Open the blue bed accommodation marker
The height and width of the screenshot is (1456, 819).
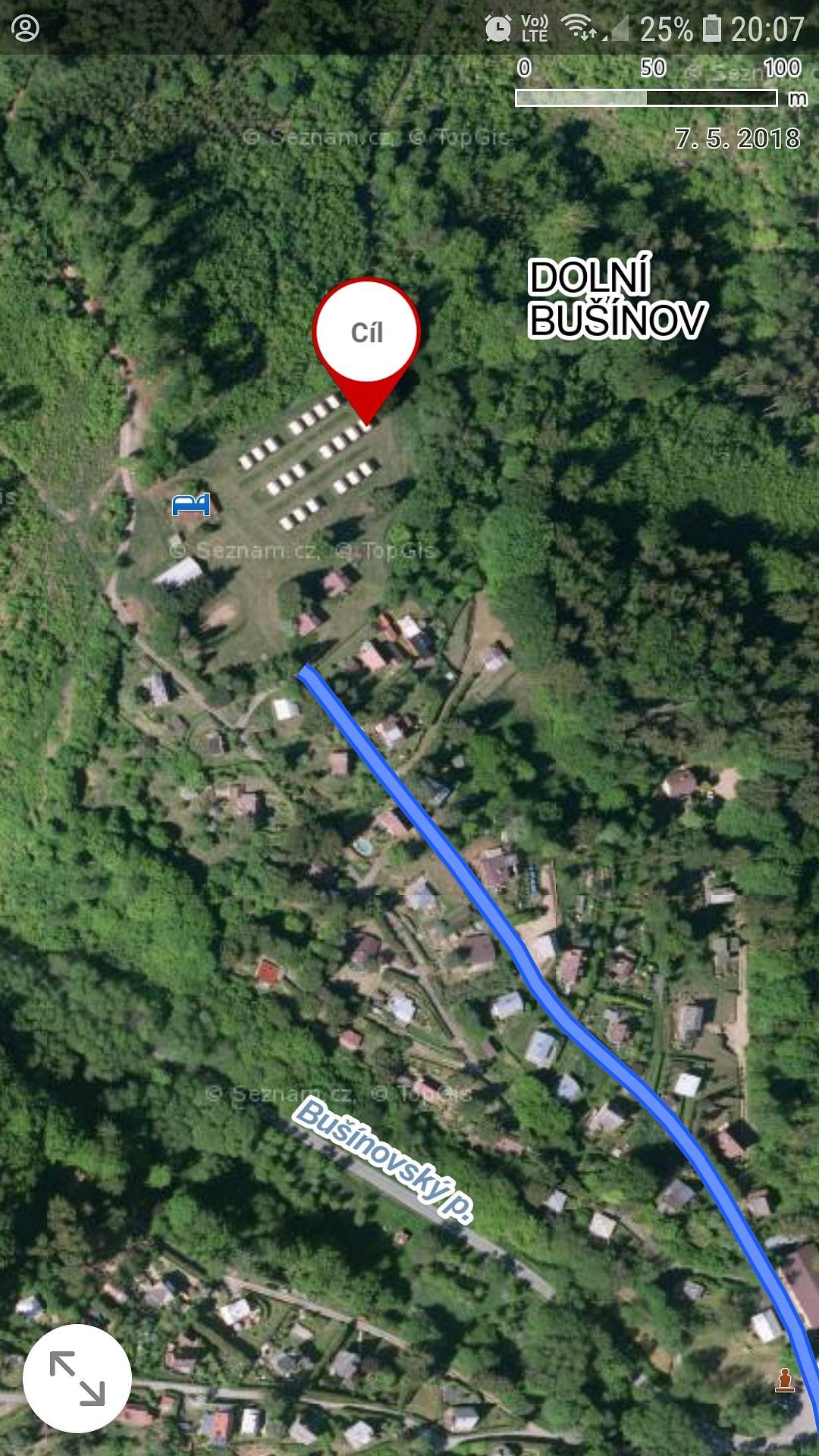(191, 504)
